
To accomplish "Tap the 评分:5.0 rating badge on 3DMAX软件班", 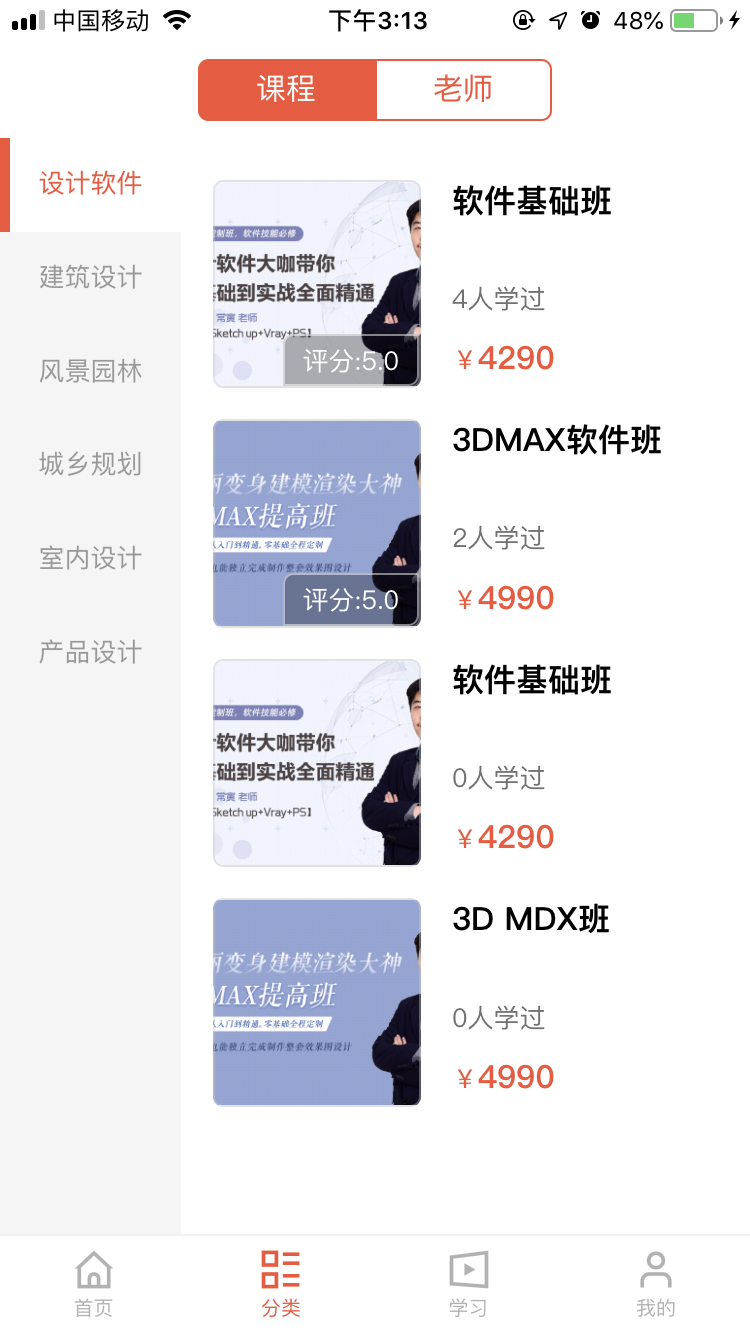I will point(352,599).
